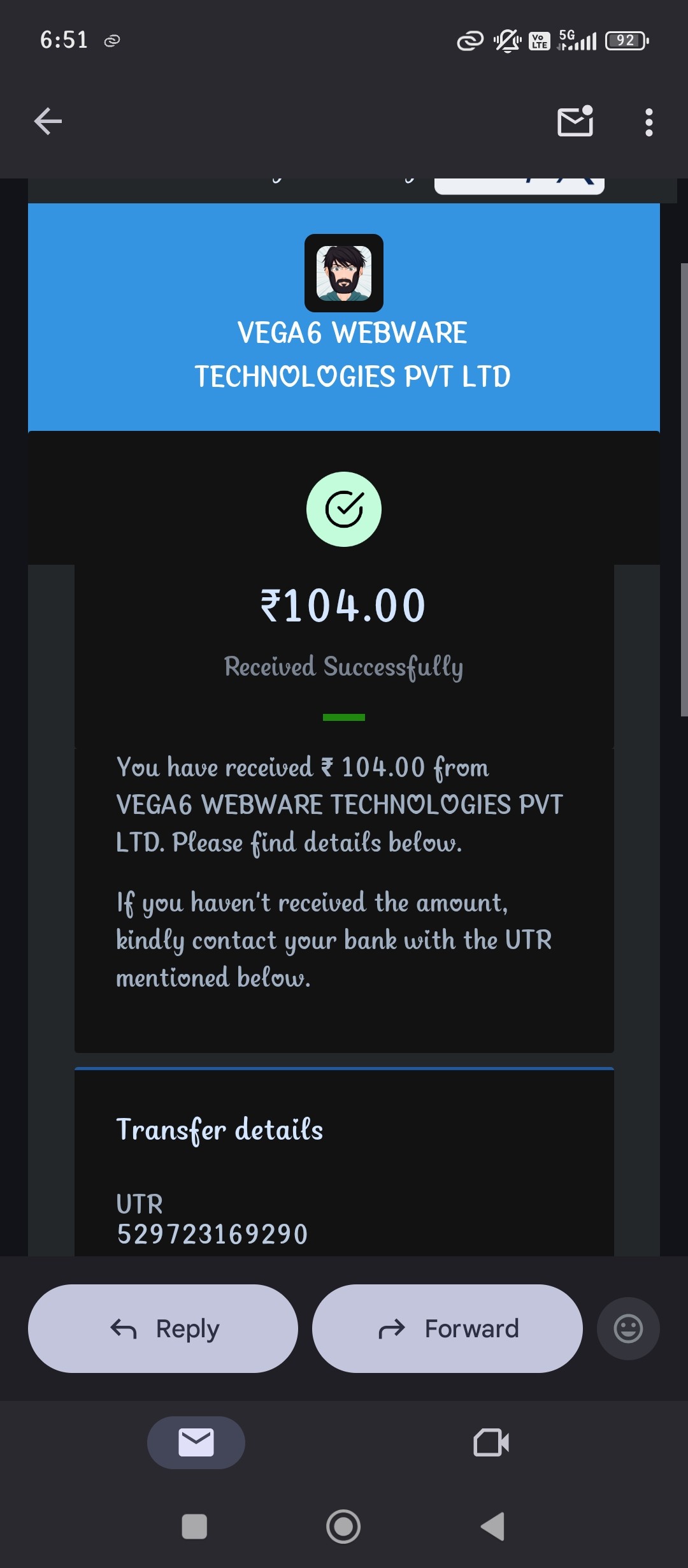Mark this email as unread

click(x=575, y=121)
